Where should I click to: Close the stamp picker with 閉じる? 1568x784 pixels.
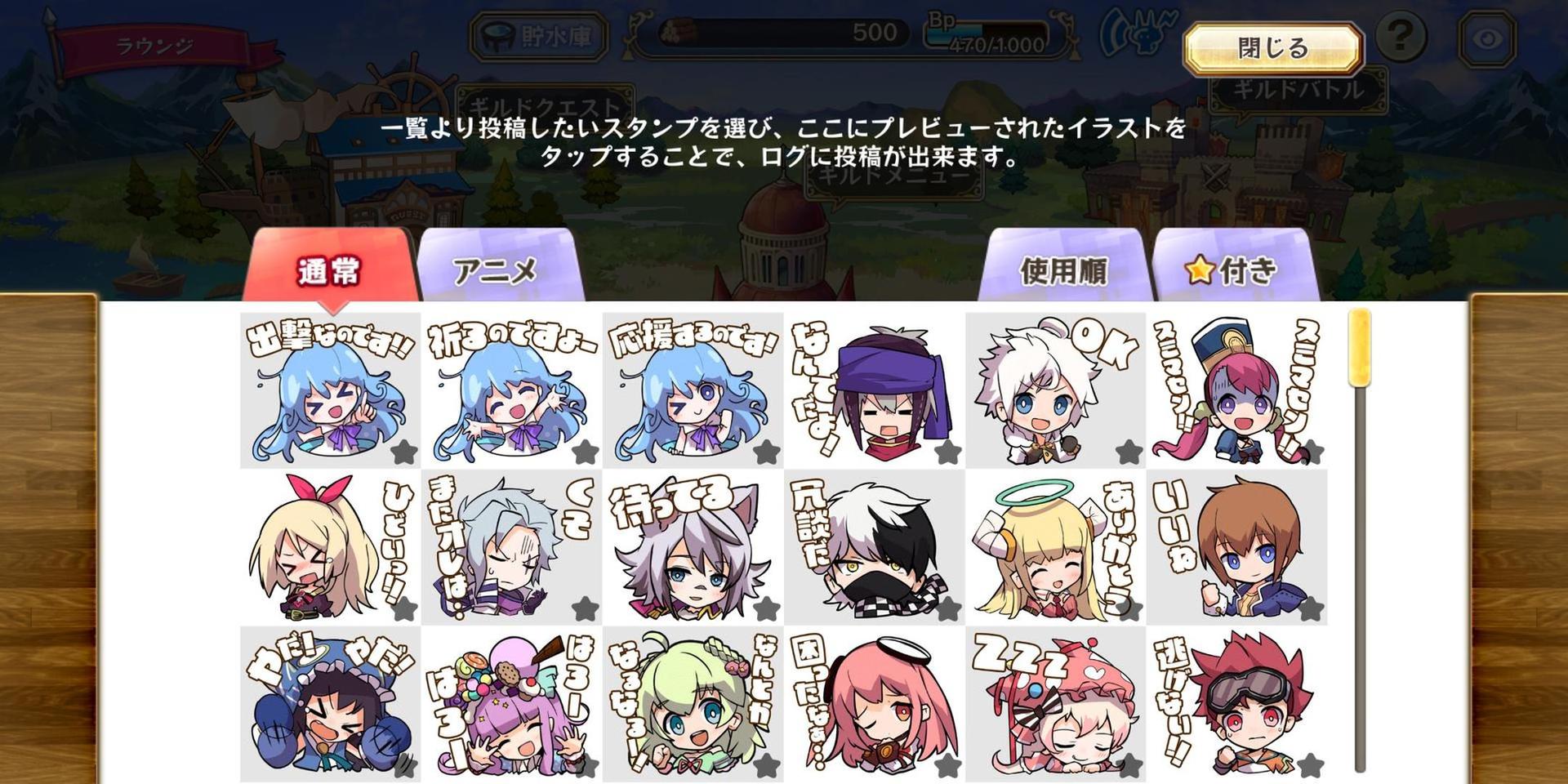pos(1272,48)
